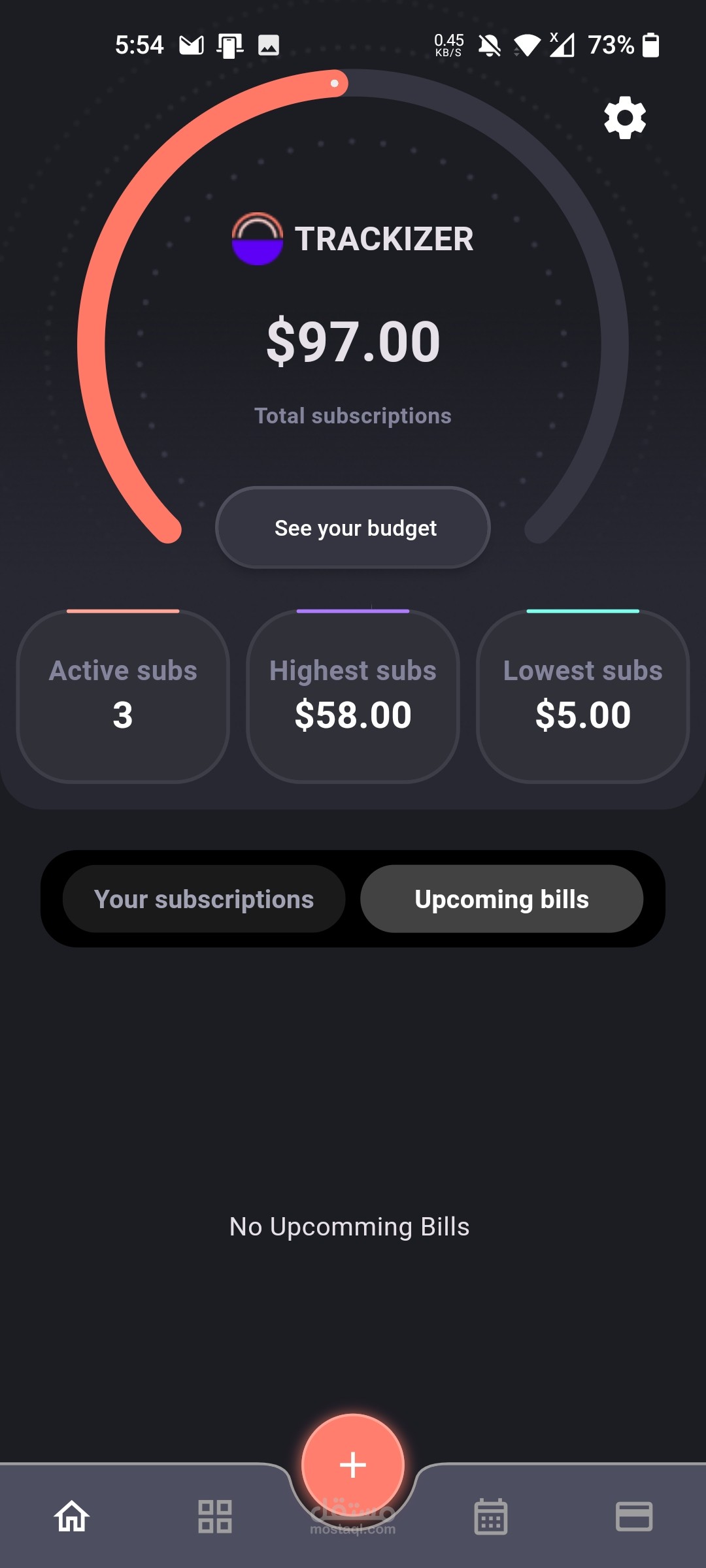Screen dimensions: 706x1568
Task: Select the Upcoming bills tab
Action: tap(502, 899)
